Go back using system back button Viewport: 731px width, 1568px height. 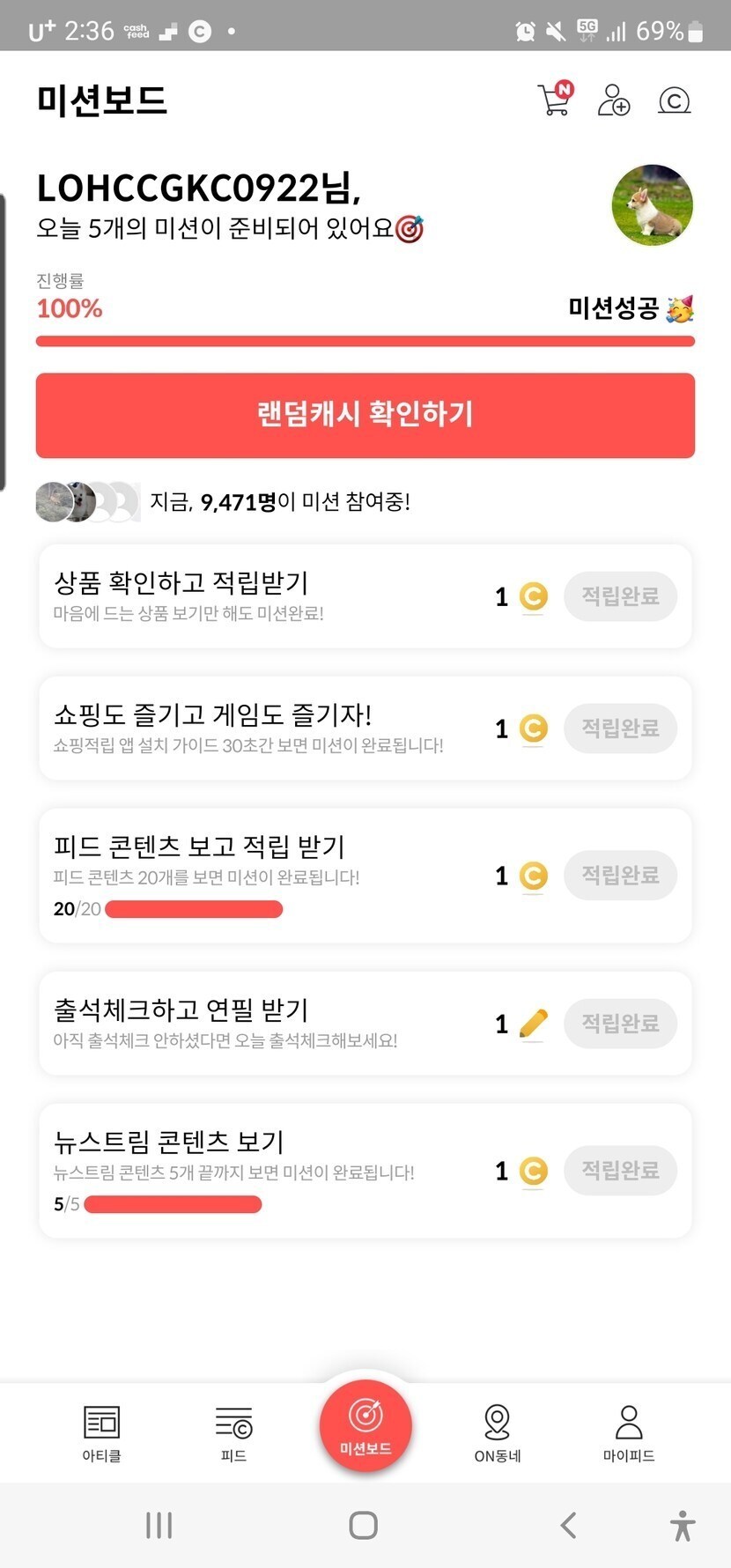(x=569, y=1525)
